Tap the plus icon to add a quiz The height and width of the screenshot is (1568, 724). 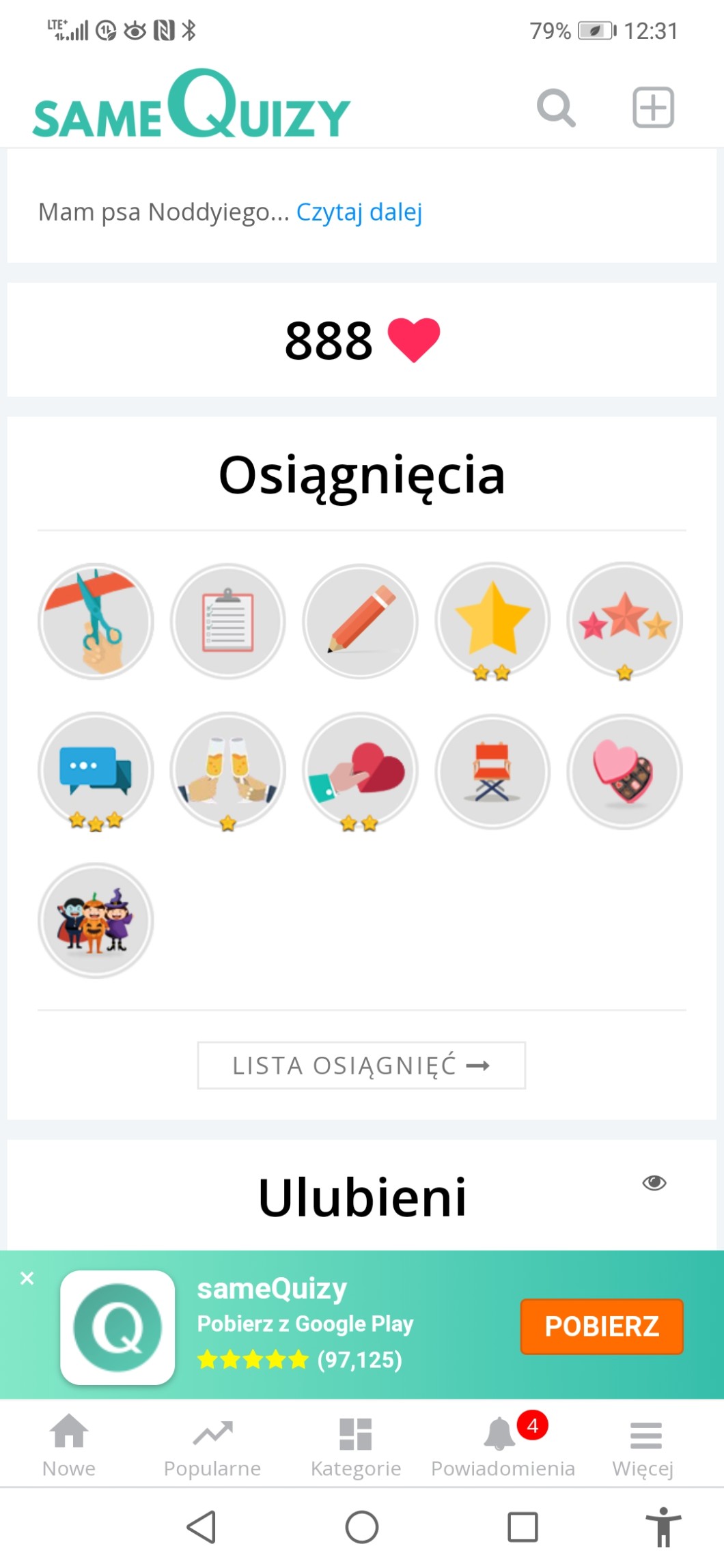(653, 108)
